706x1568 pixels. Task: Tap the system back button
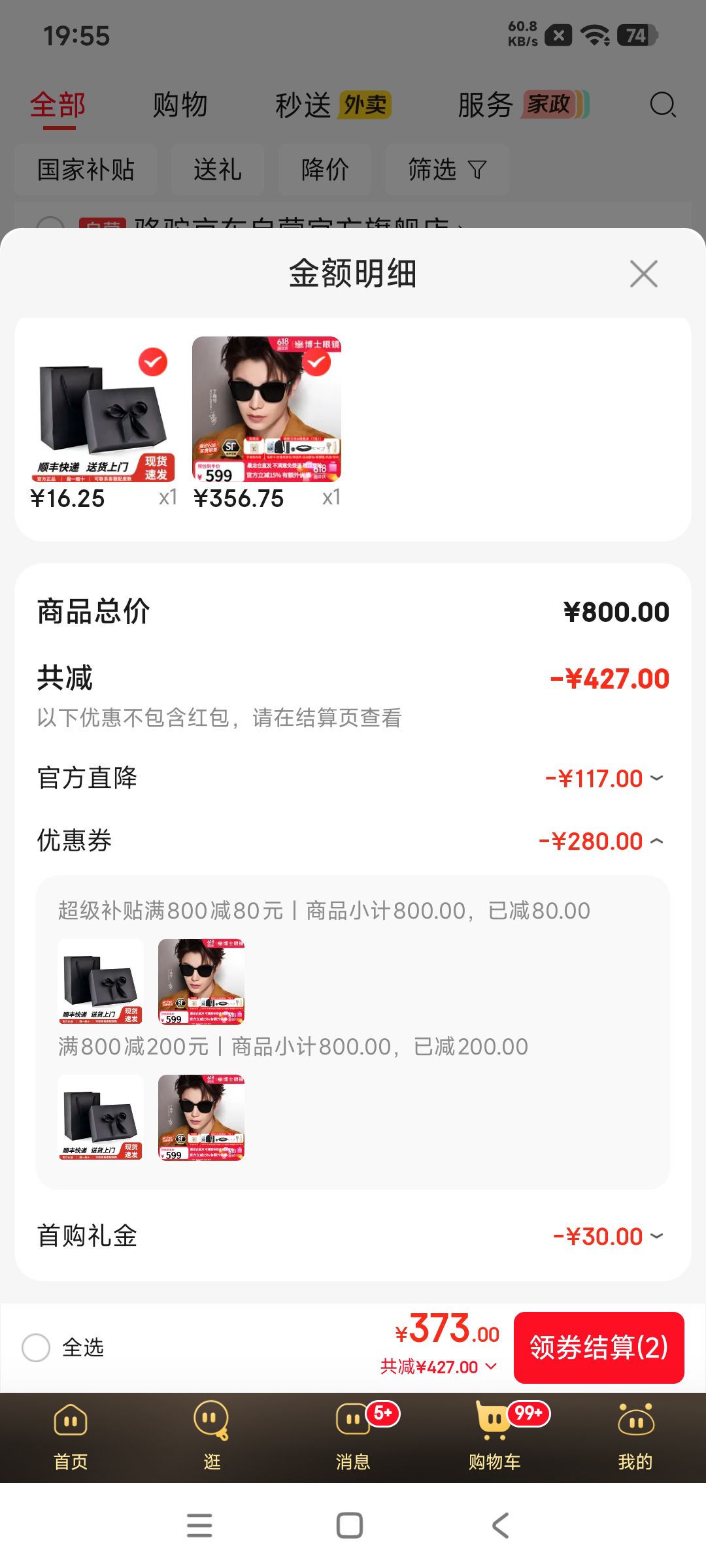[x=500, y=1526]
